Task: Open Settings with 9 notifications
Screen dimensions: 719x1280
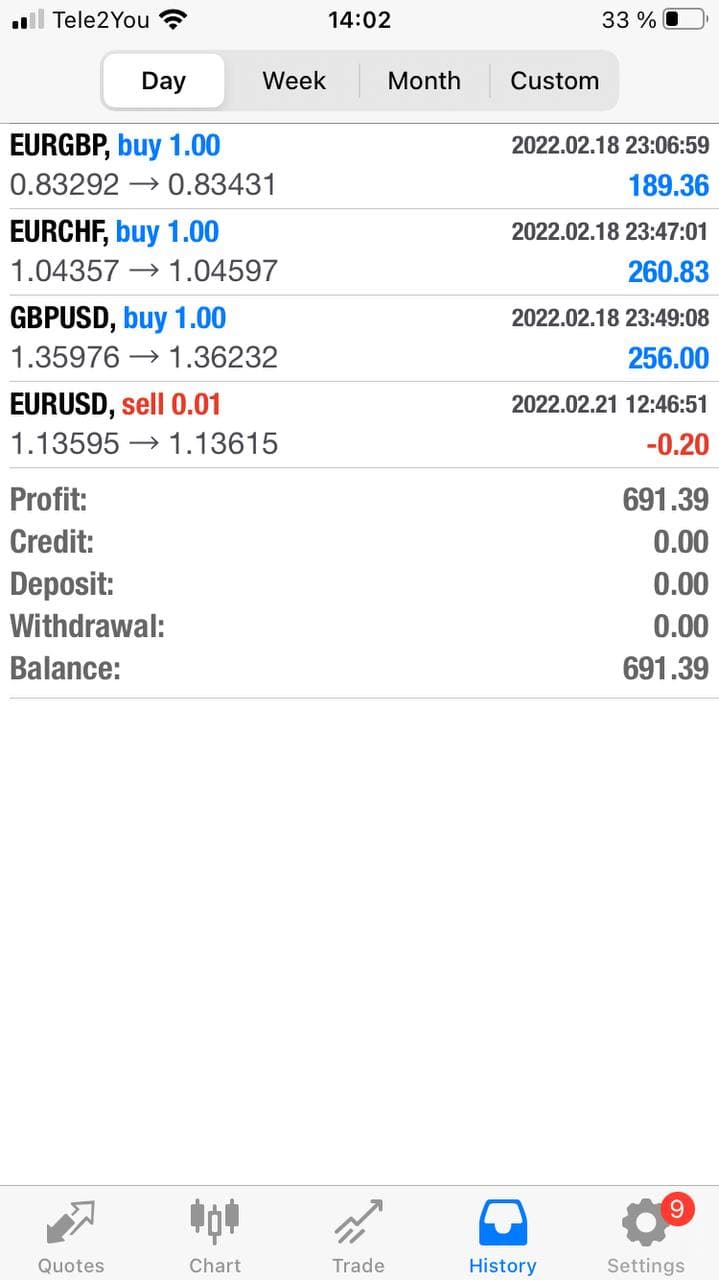Action: coord(646,1237)
